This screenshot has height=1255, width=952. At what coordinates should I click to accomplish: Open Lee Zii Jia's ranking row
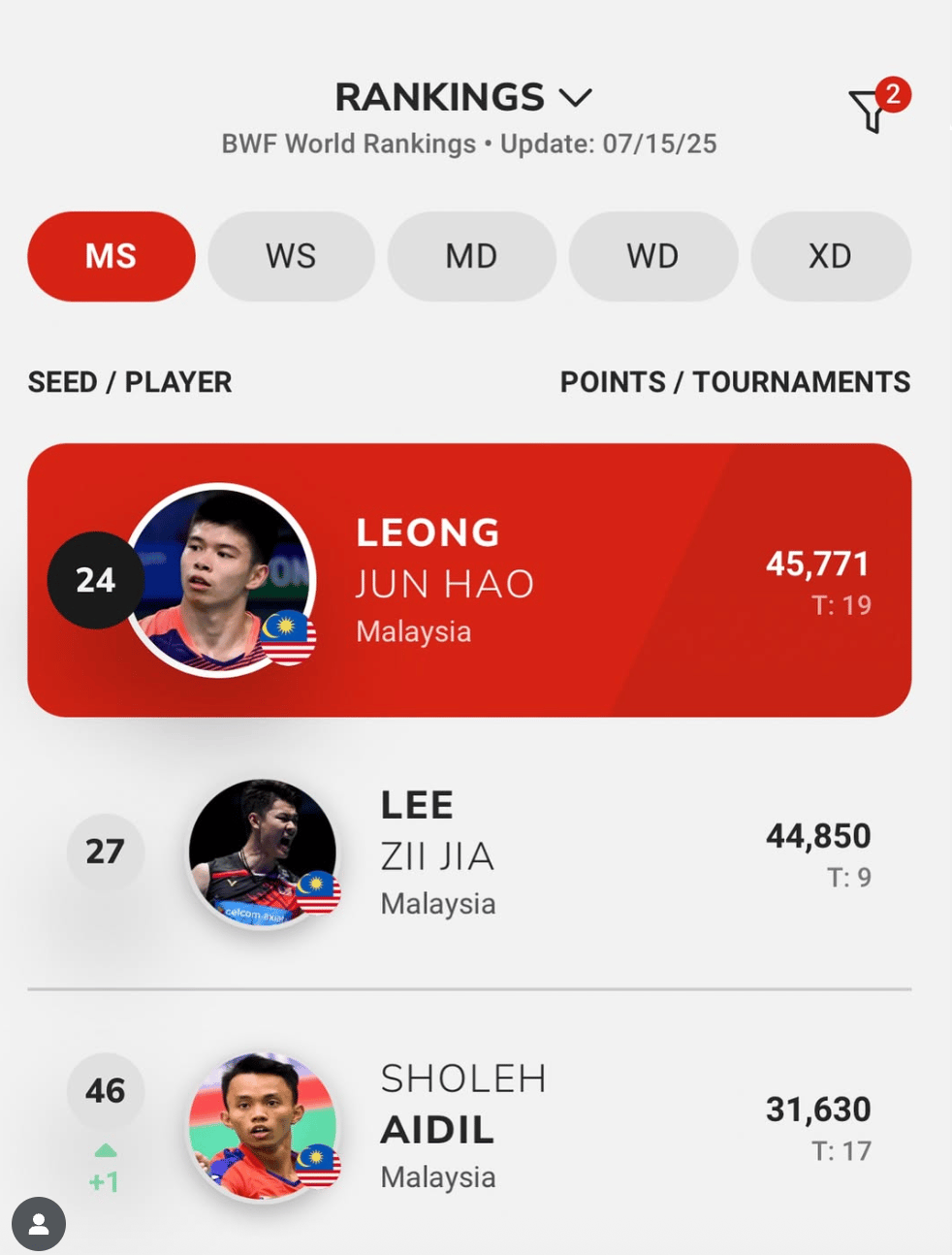pos(469,853)
